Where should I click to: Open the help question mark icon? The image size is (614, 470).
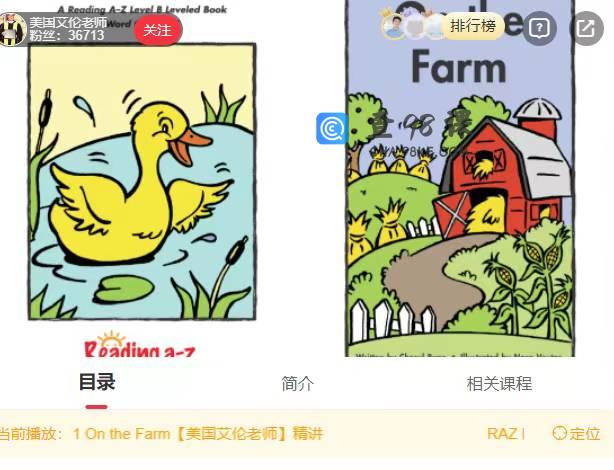coord(539,28)
